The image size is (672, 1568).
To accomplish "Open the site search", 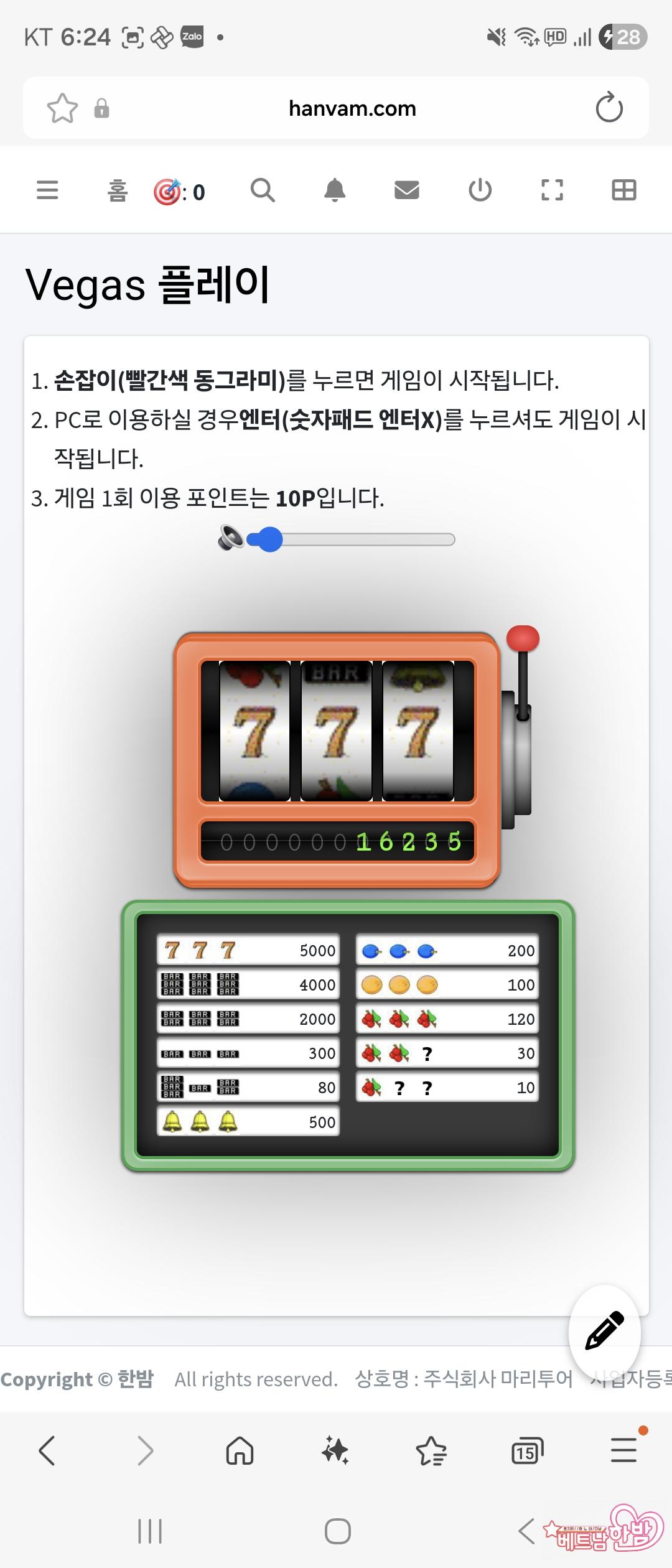I will (x=263, y=190).
